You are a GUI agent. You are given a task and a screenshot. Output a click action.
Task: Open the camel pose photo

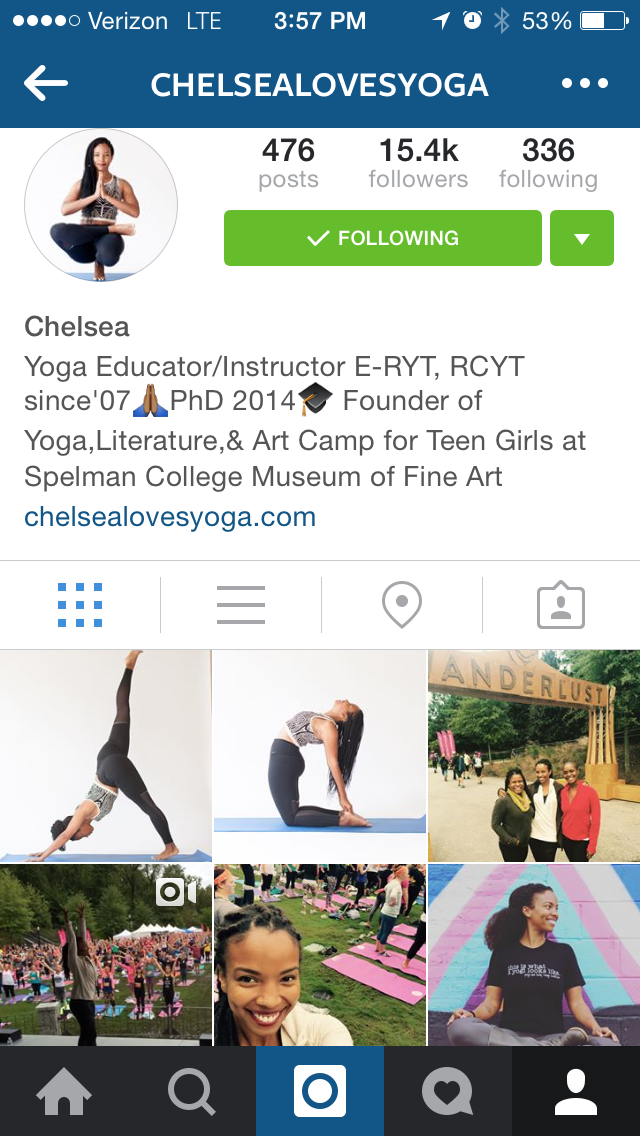(320, 755)
